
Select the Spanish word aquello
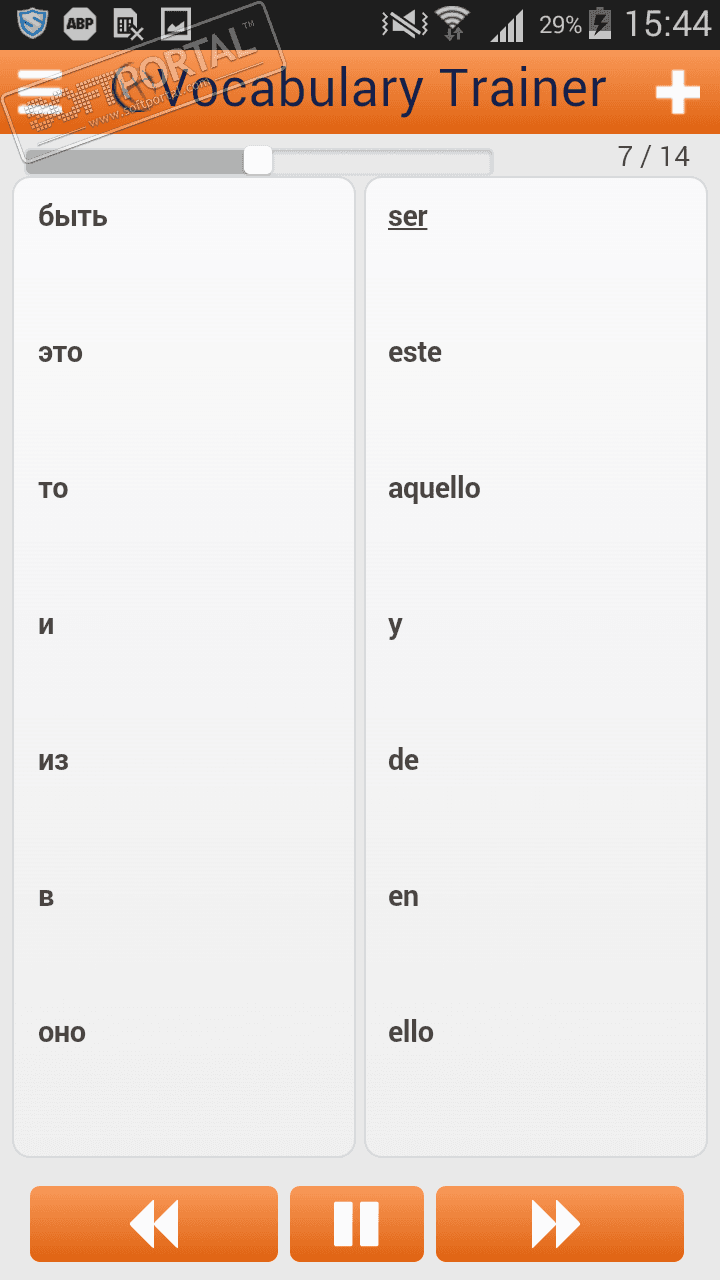434,489
